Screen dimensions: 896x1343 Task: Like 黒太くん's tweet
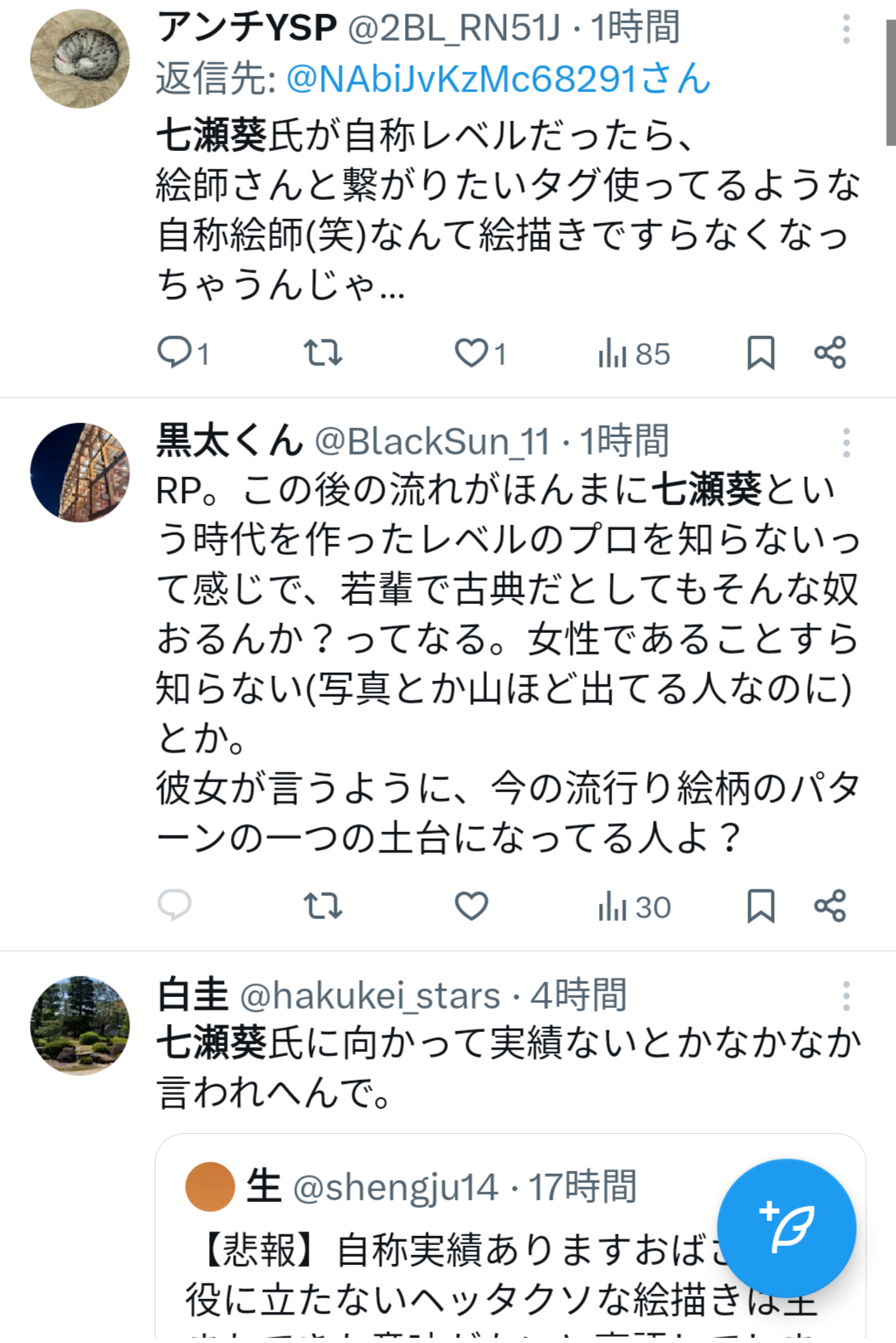point(471,905)
